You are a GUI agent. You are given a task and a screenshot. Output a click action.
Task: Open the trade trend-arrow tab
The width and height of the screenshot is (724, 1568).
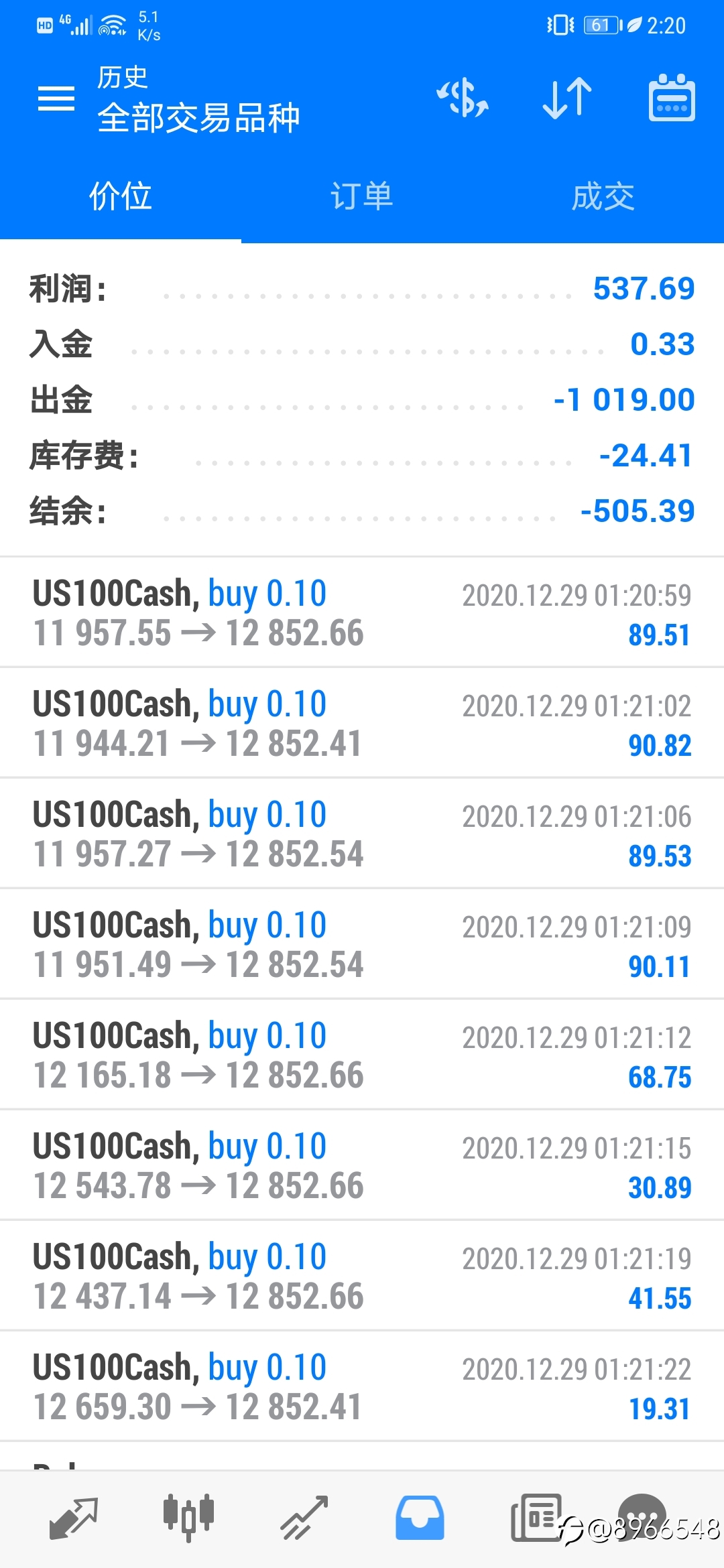pos(304,1518)
